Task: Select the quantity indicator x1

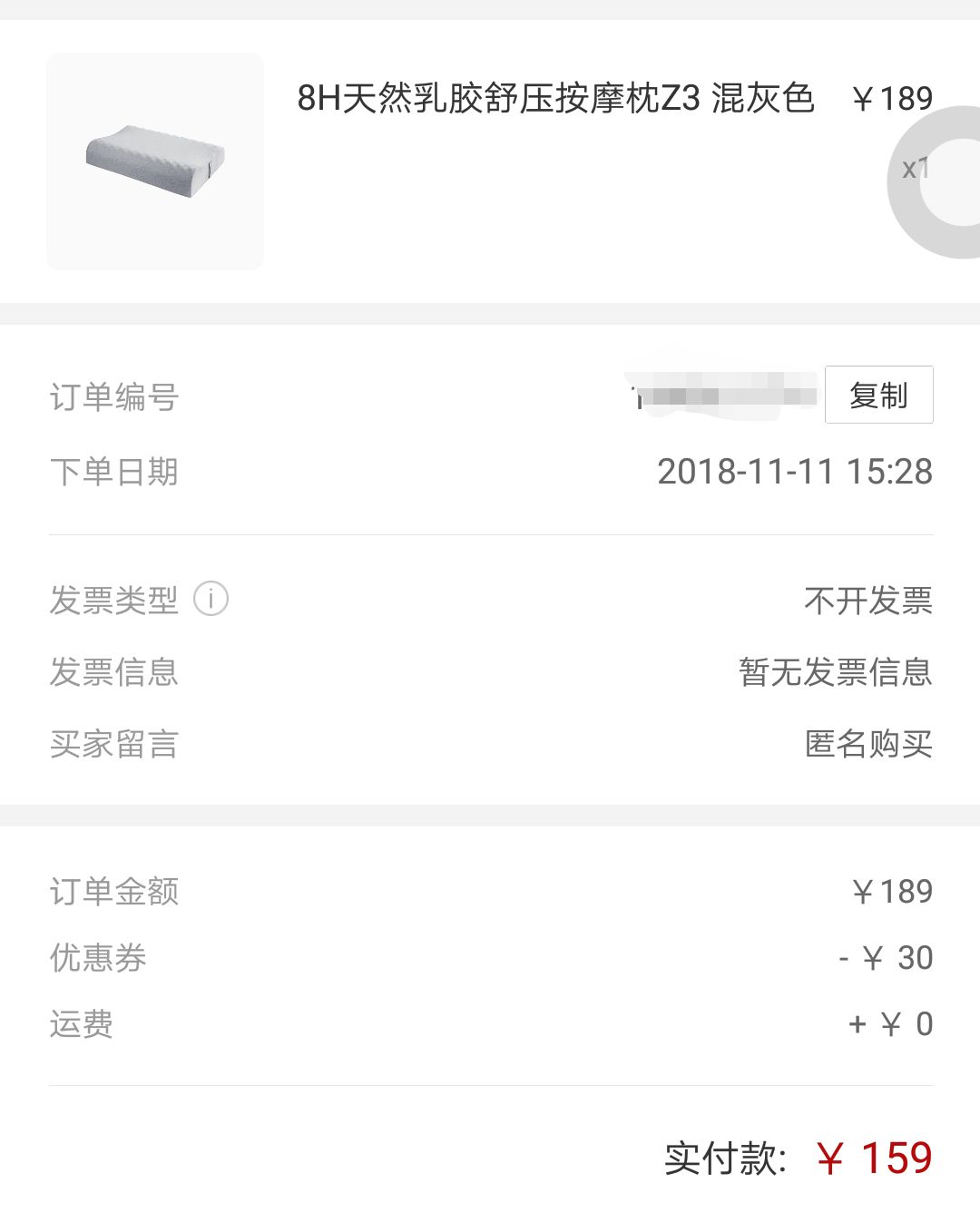Action: tap(915, 168)
